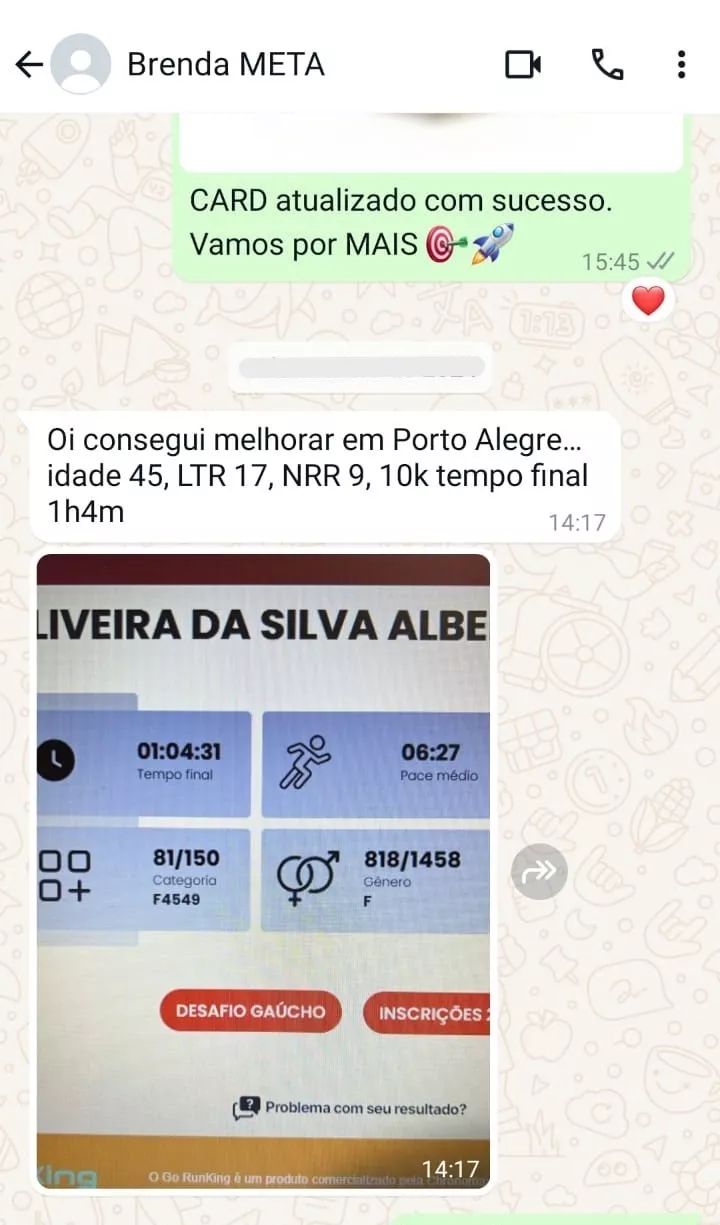
Task: Open the race result photo
Action: pos(263,870)
